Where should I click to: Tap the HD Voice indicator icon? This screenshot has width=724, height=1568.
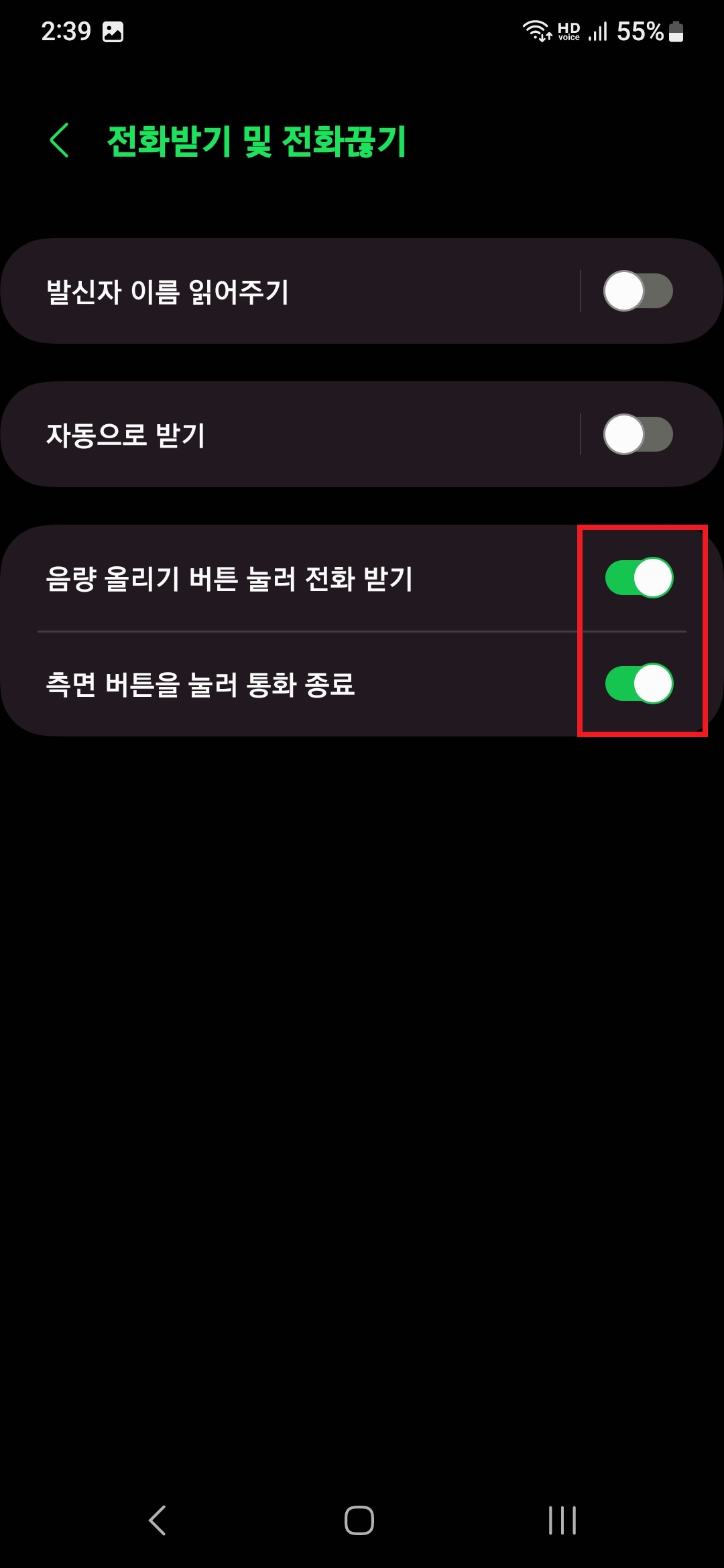coord(568,30)
